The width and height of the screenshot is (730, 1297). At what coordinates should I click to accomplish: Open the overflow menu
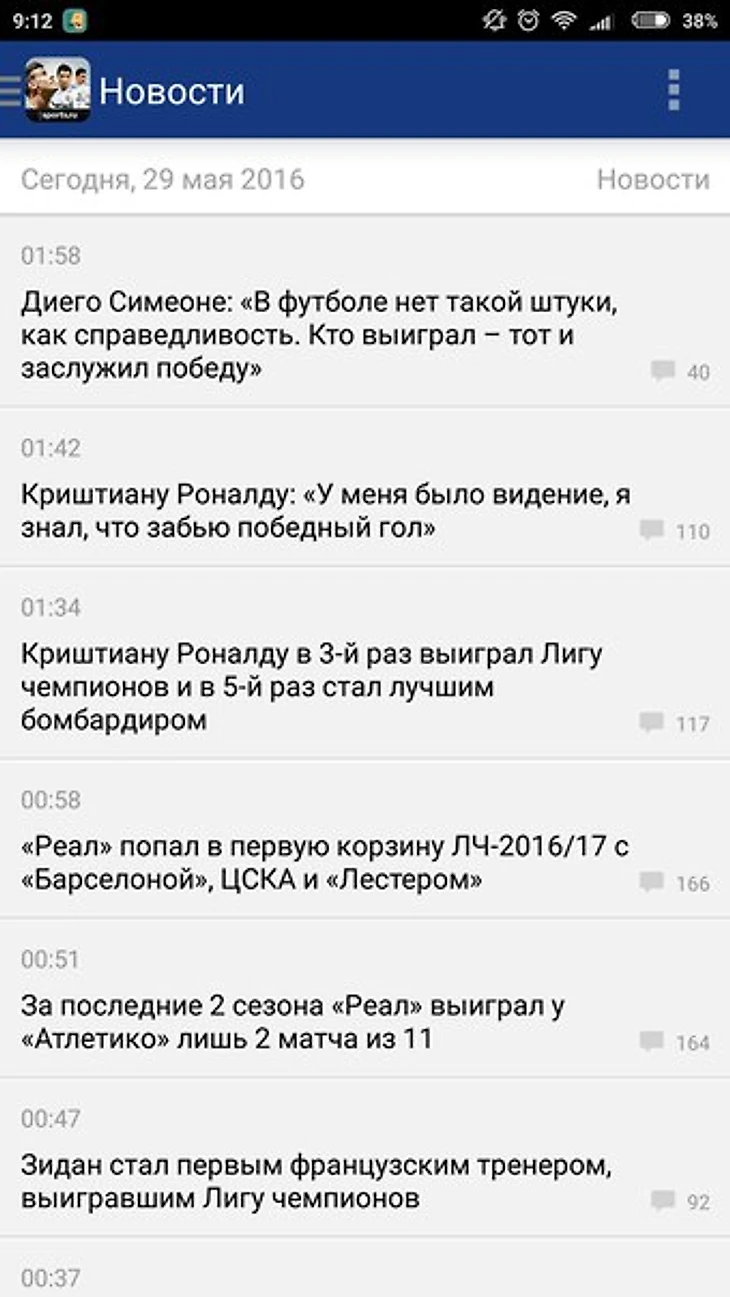[x=674, y=91]
